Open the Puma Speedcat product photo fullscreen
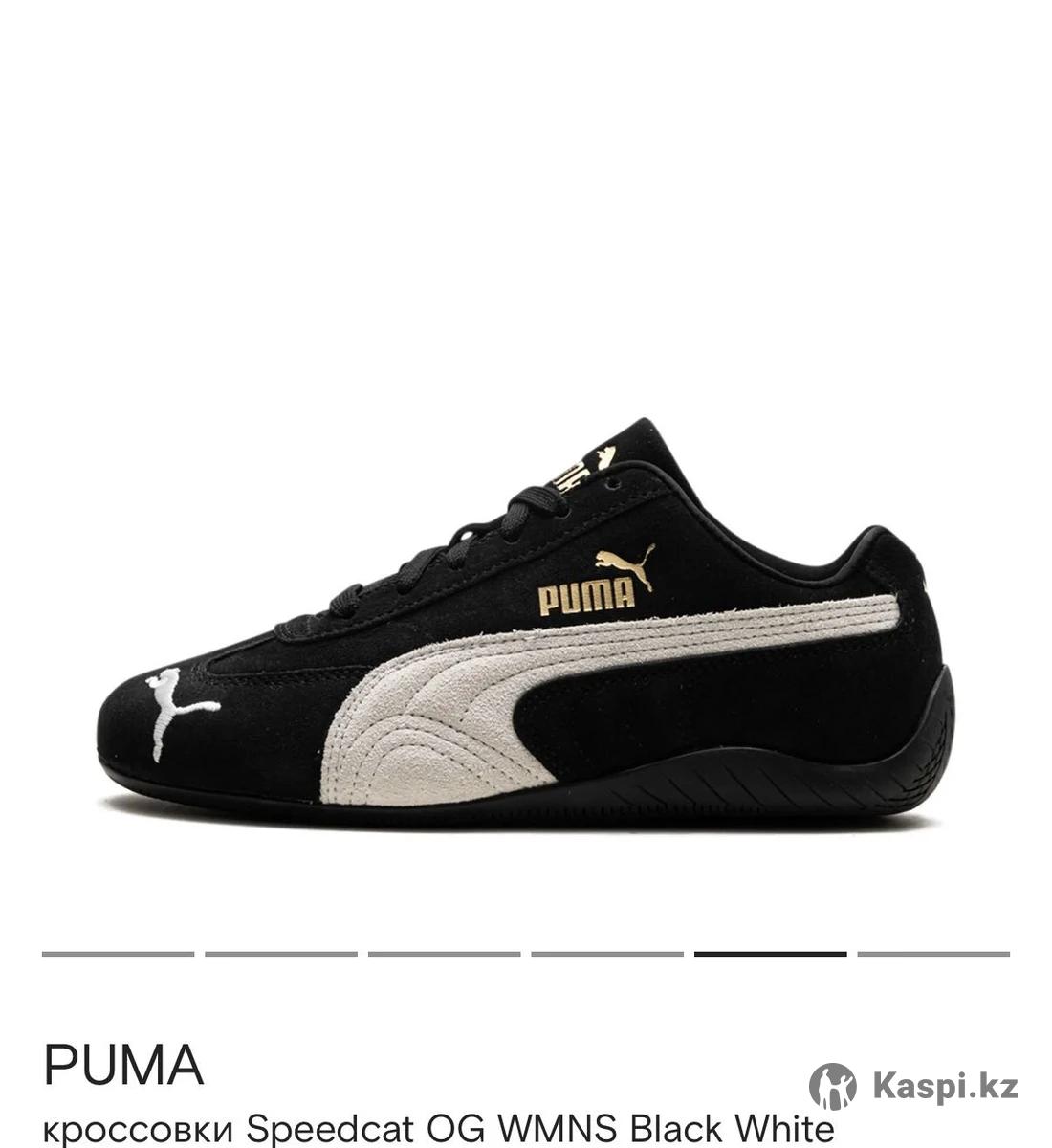This screenshot has width=1052, height=1148. pyautogui.click(x=526, y=622)
